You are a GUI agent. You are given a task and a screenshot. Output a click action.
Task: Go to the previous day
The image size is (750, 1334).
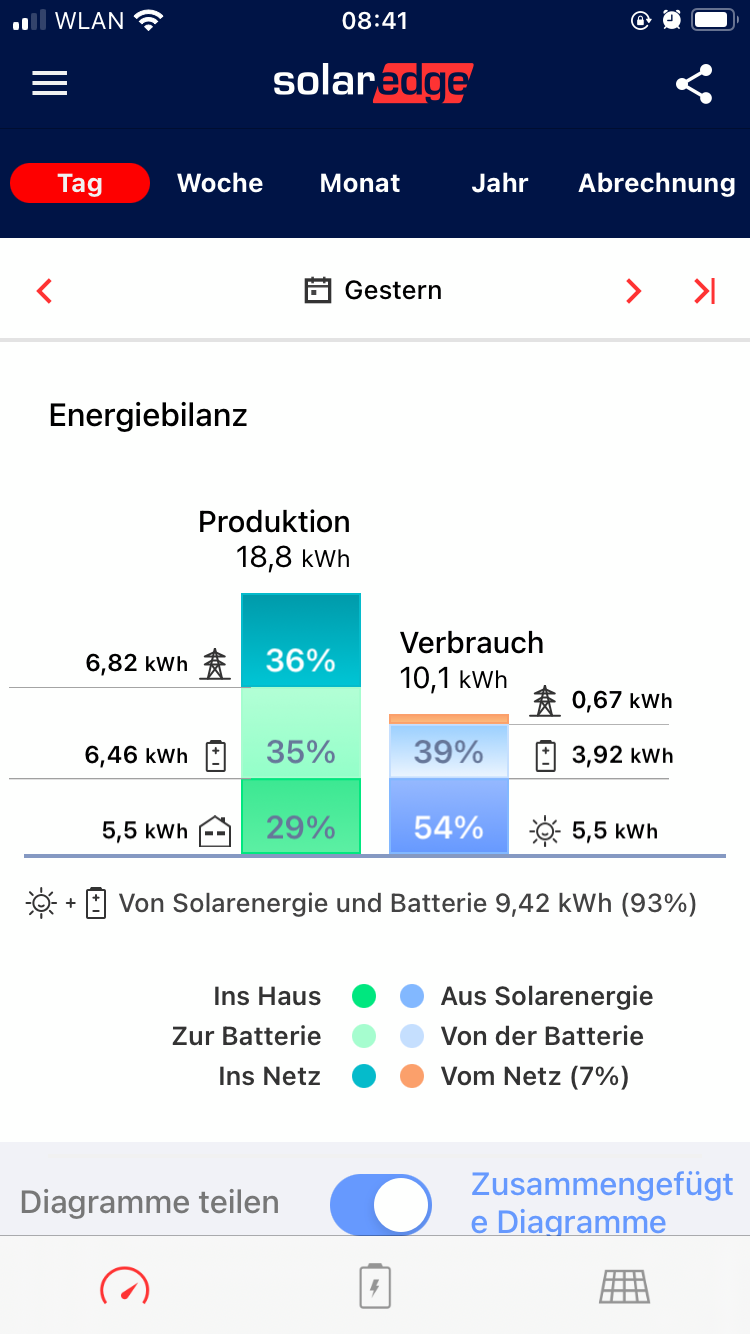pos(44,291)
